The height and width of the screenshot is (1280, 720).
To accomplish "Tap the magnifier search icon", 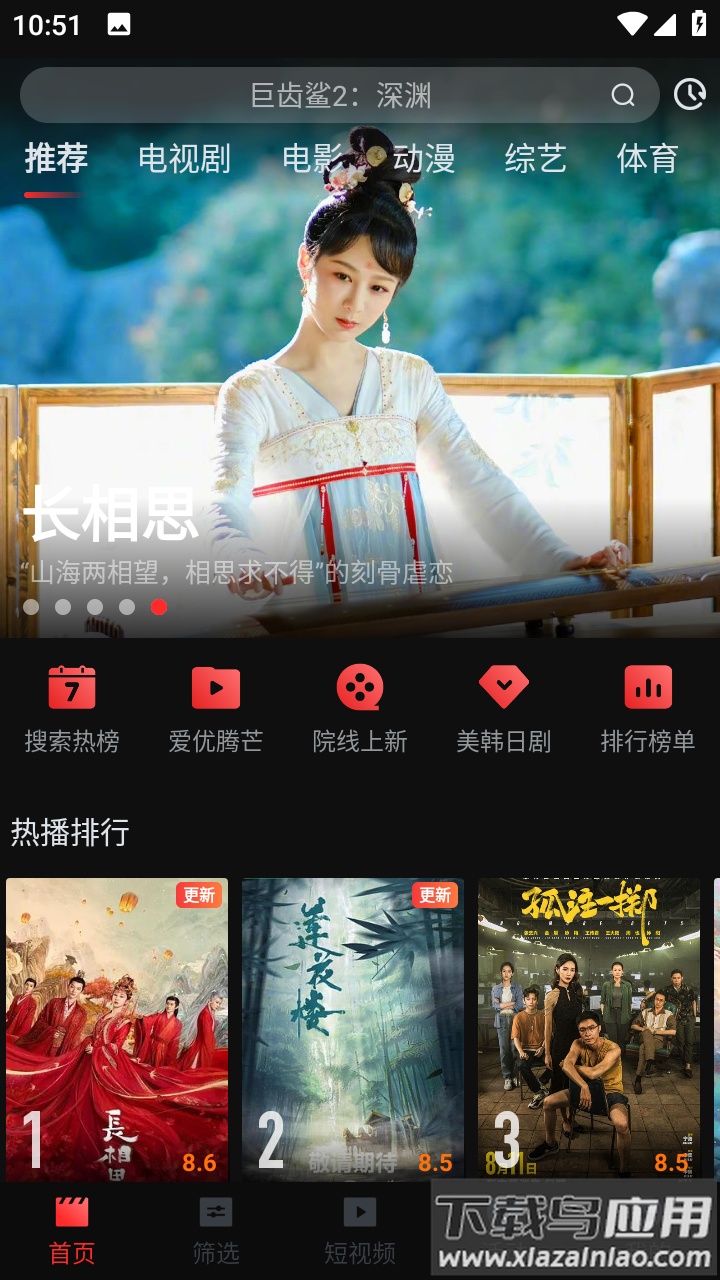I will coord(623,96).
